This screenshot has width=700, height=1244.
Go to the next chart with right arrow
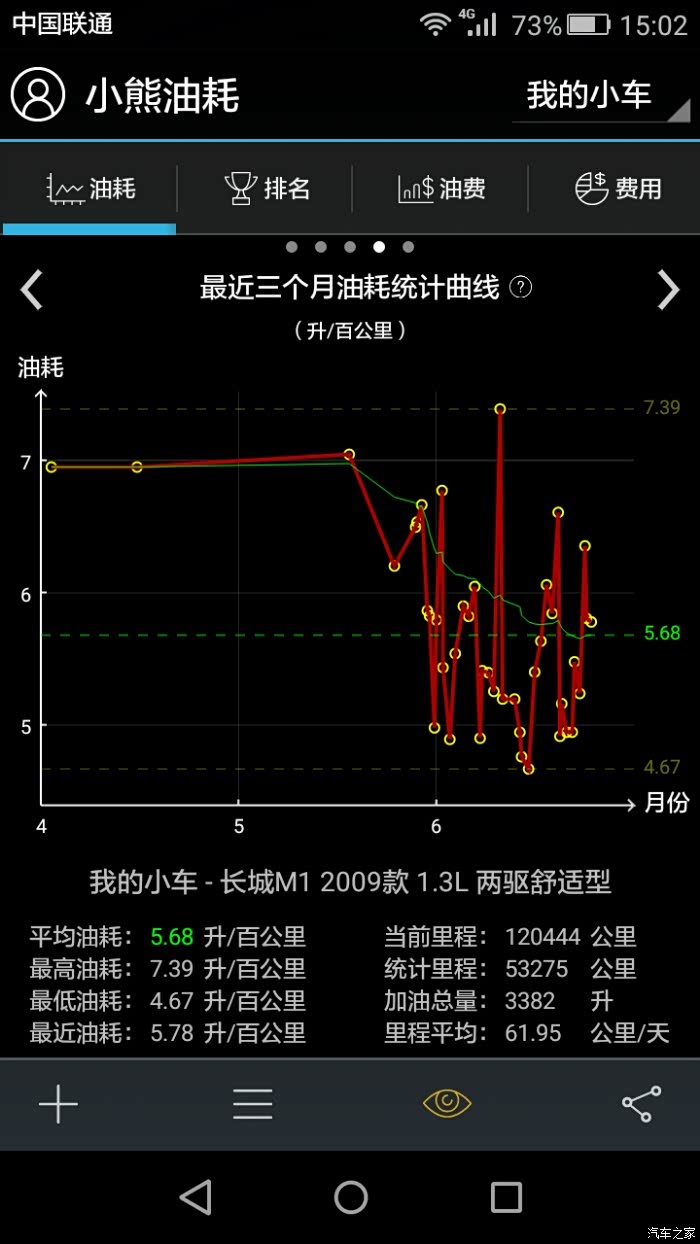click(x=667, y=290)
